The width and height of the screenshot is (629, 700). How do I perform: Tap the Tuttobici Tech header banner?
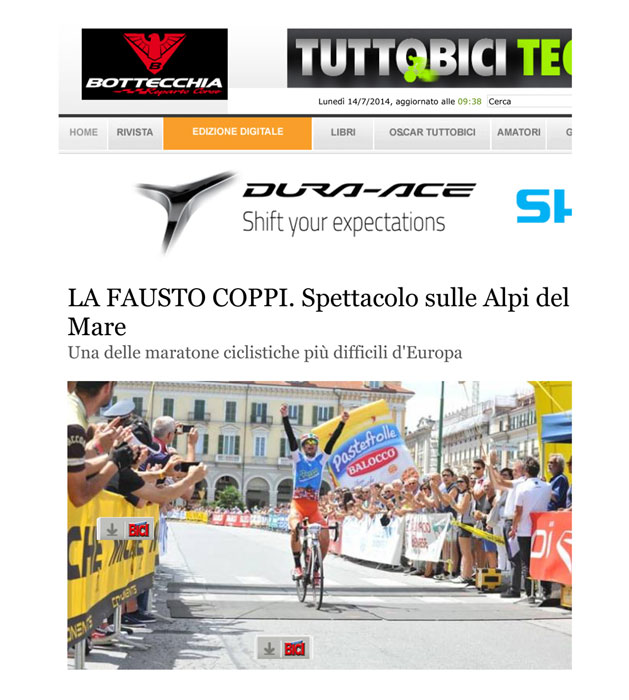[429, 58]
